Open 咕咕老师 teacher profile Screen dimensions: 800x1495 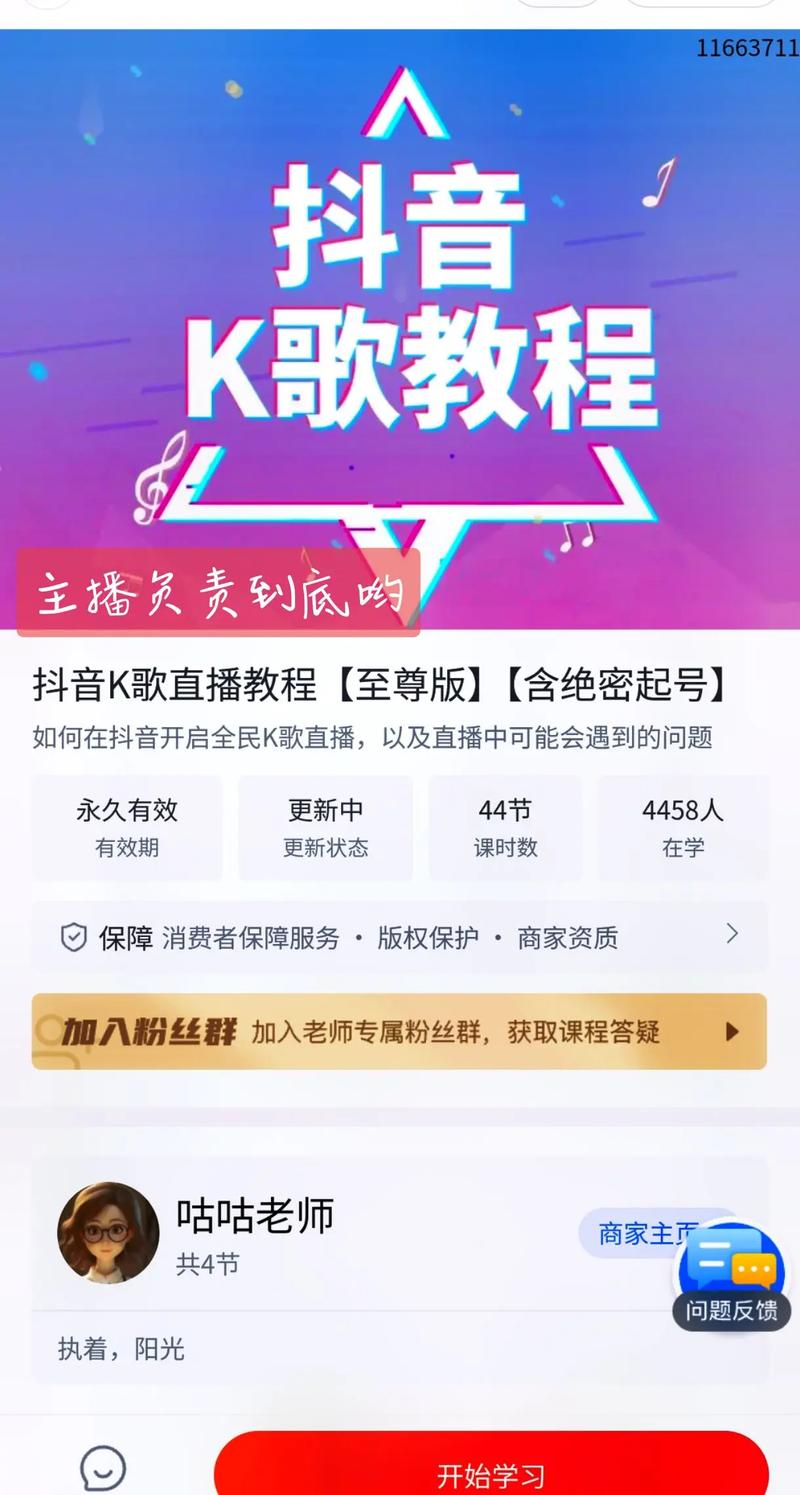(x=254, y=1215)
